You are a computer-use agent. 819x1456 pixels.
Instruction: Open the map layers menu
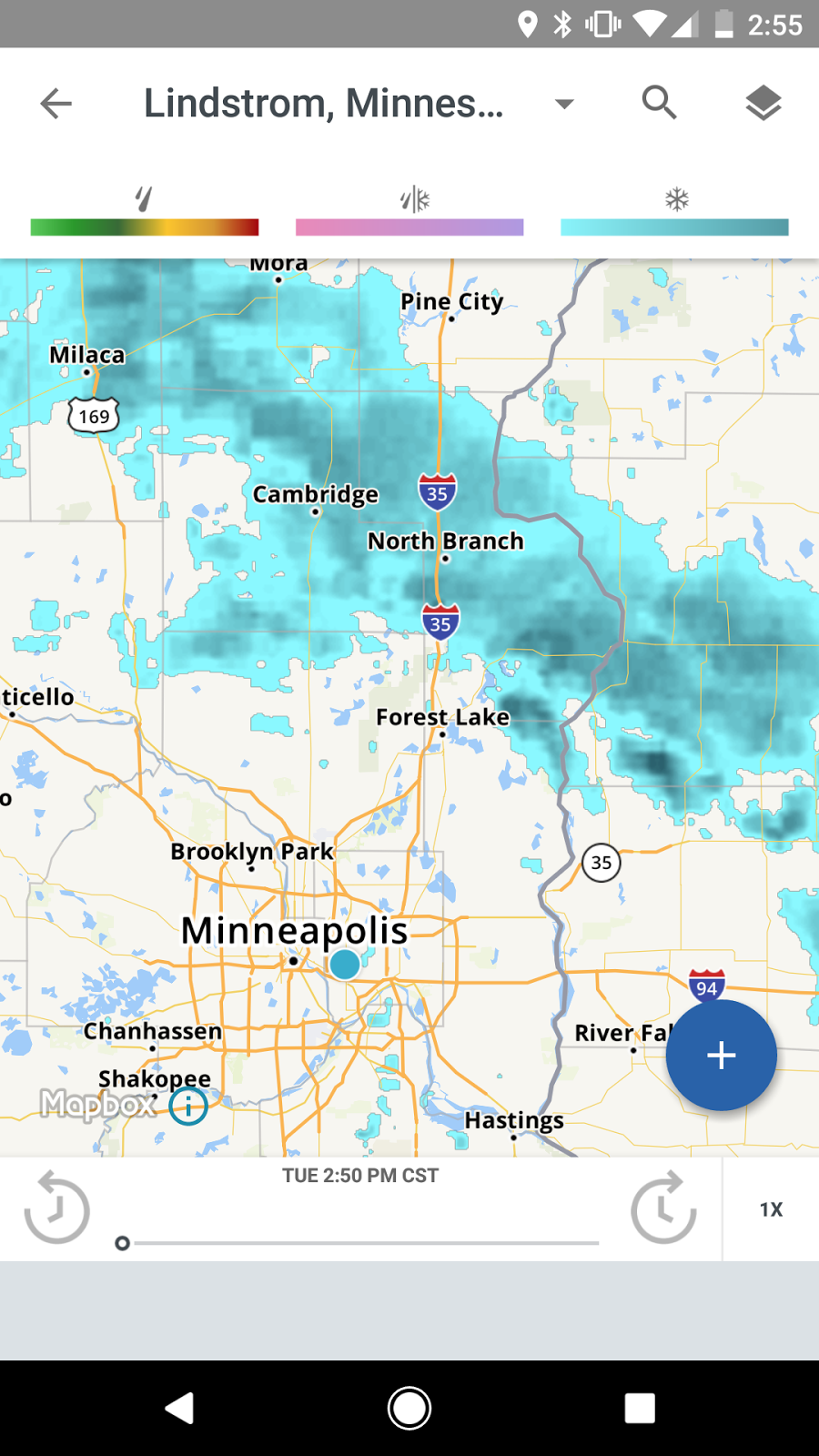[763, 104]
